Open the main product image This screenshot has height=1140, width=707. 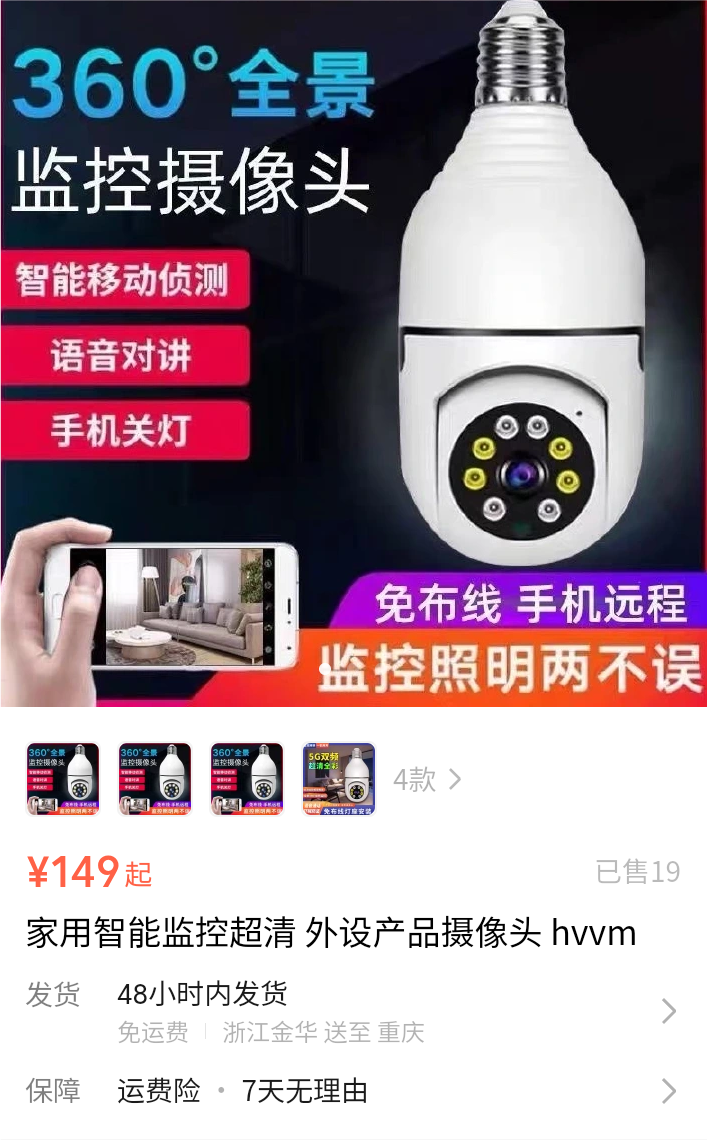353,353
